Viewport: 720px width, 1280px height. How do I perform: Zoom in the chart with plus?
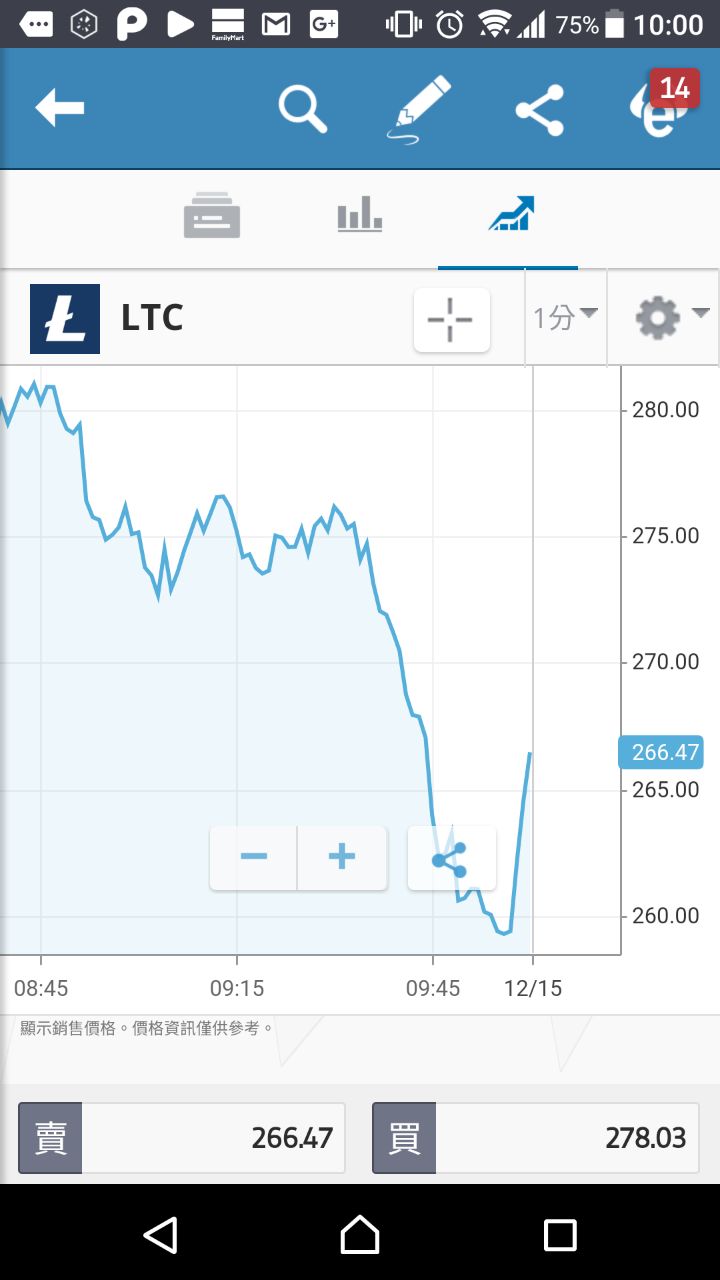342,857
